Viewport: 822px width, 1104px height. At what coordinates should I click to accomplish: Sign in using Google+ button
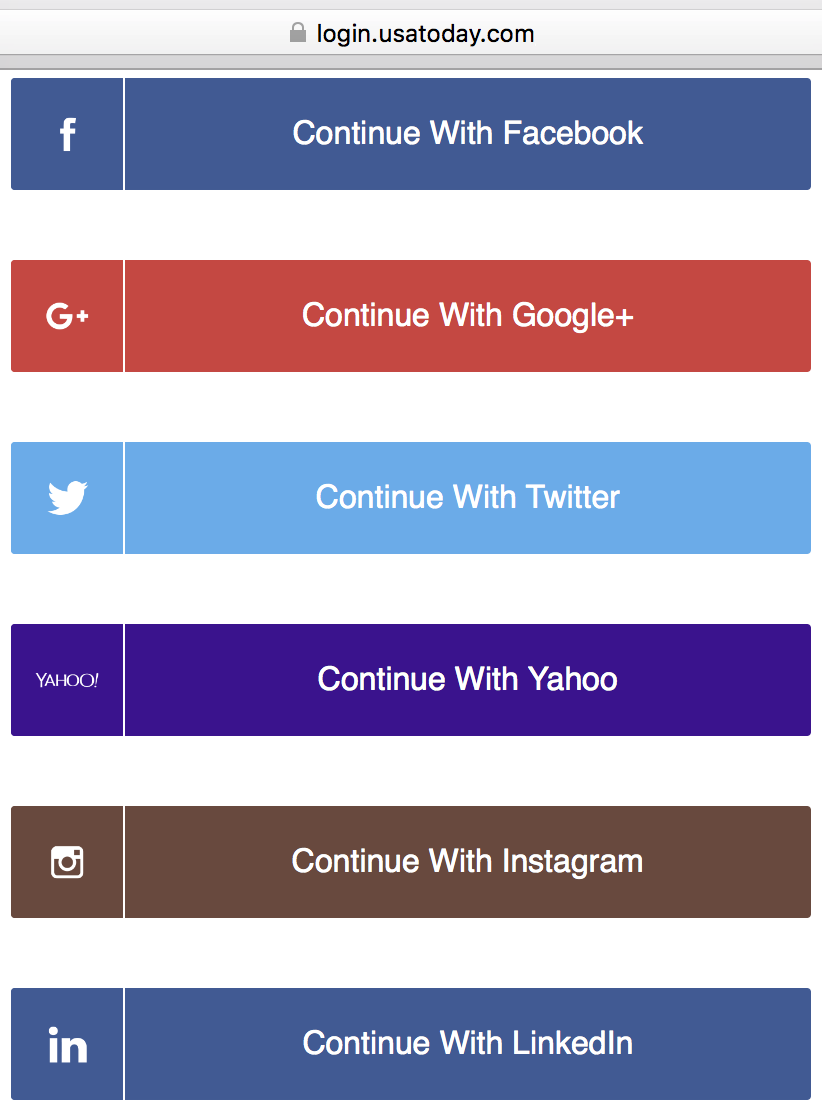[x=467, y=316]
